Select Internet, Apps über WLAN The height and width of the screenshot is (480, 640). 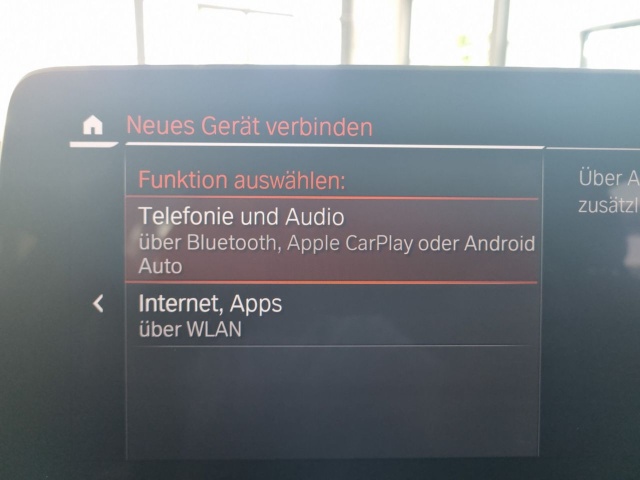[x=330, y=315]
